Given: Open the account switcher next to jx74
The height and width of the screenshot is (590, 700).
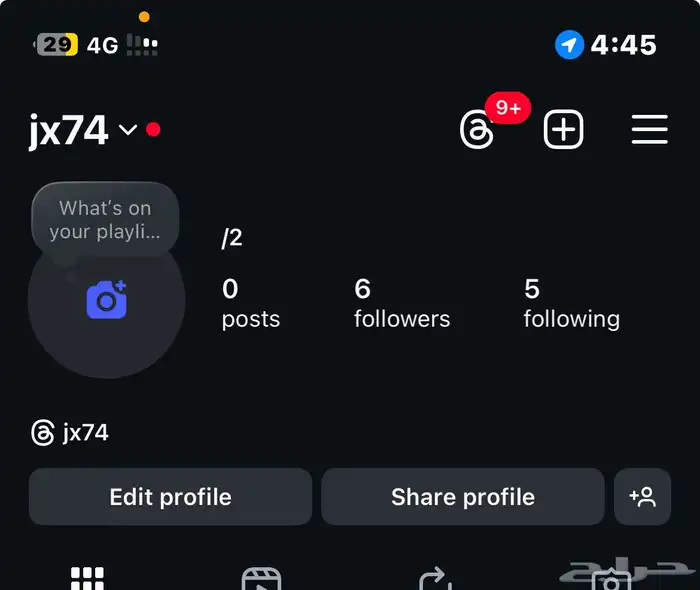Looking at the screenshot, I should 127,130.
